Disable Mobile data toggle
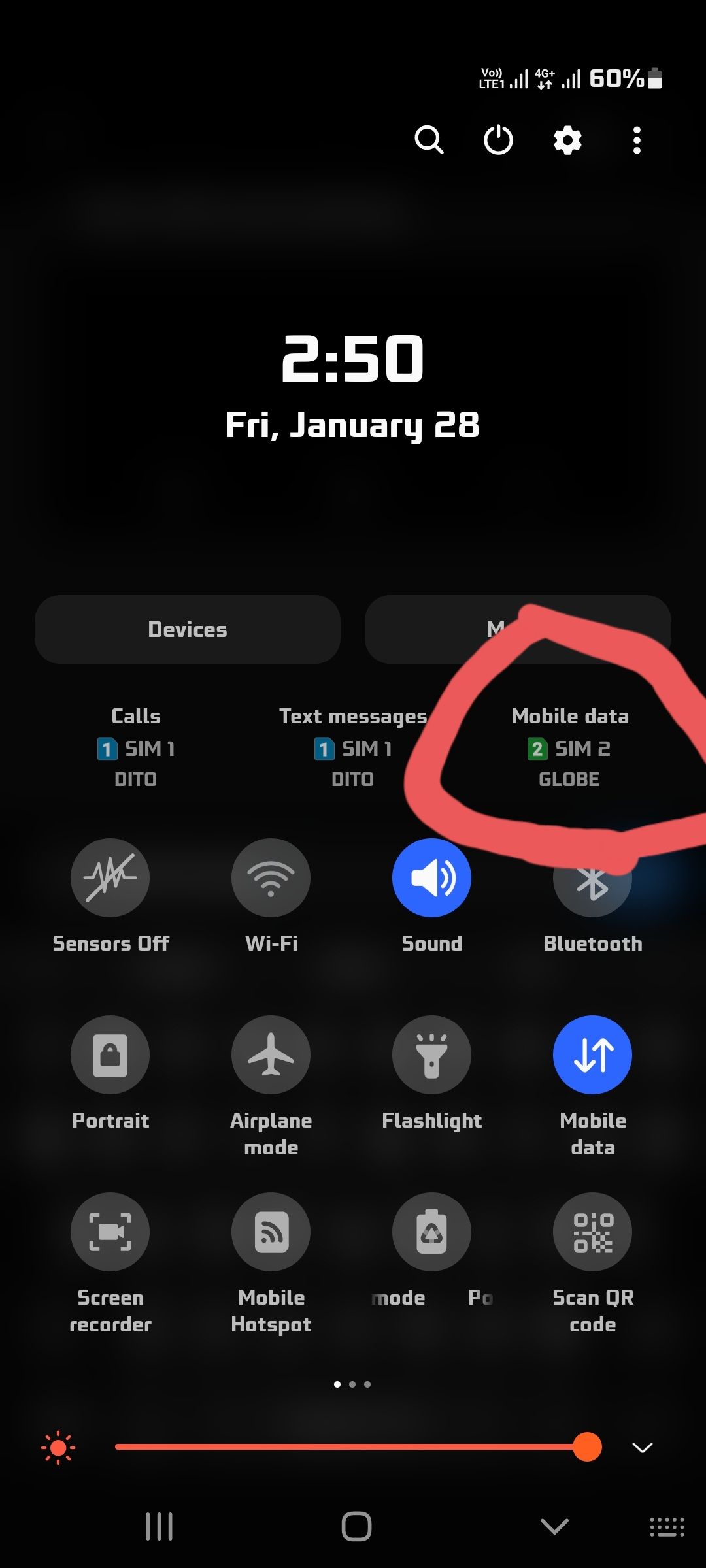 click(x=592, y=1054)
